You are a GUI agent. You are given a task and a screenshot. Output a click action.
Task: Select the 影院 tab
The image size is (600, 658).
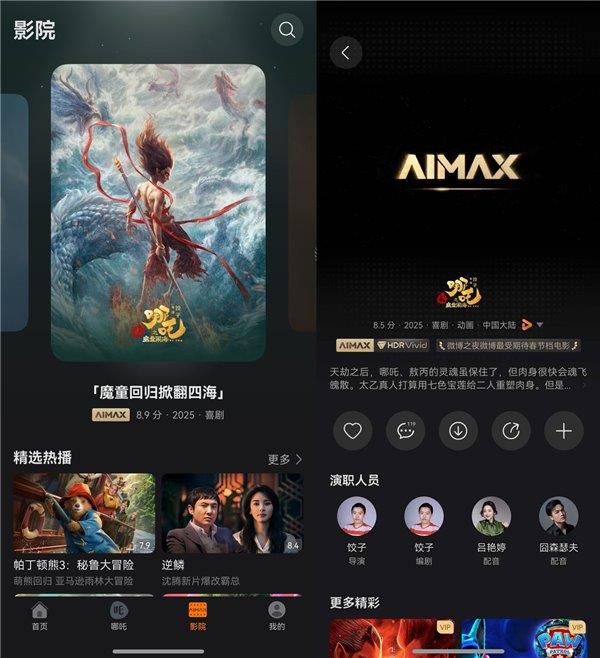click(197, 615)
